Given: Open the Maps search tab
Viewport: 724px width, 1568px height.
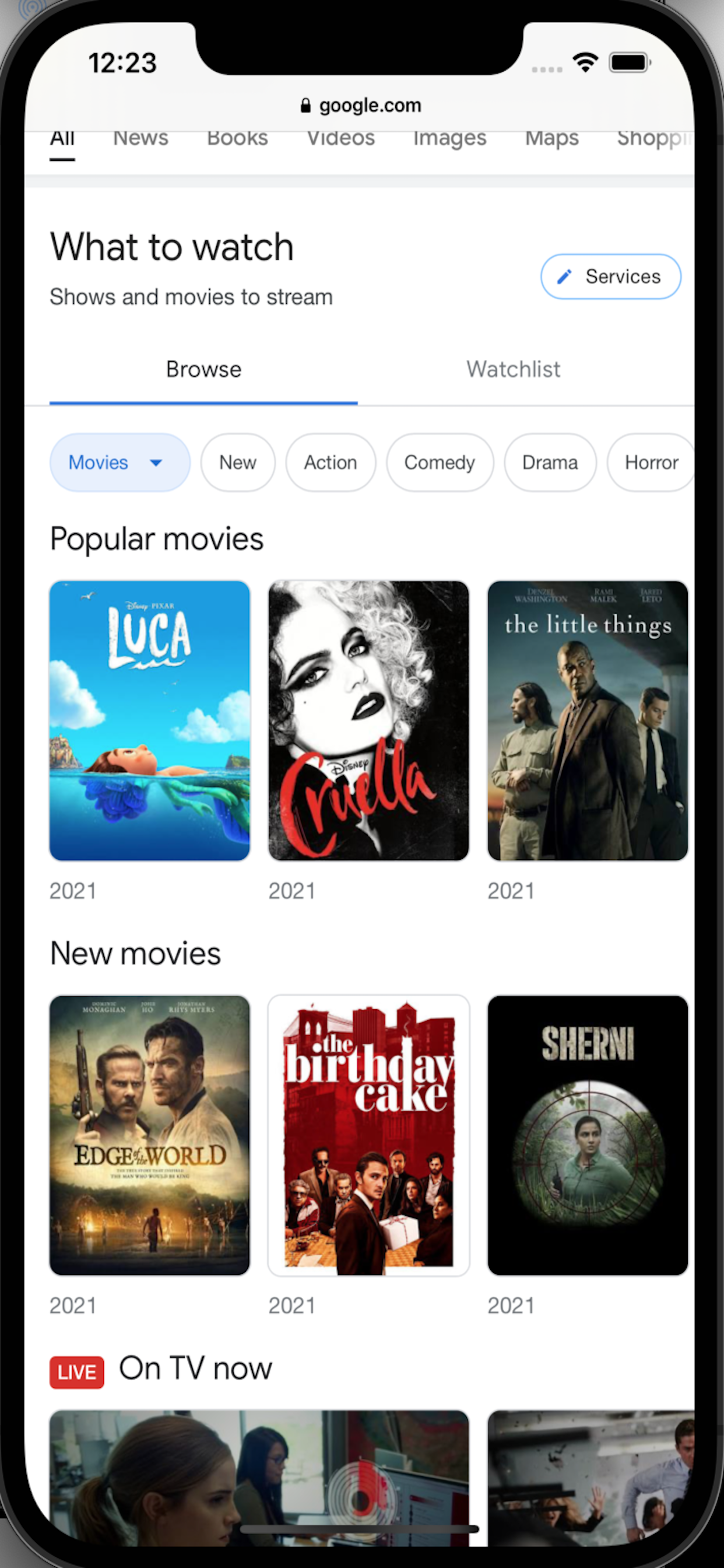Looking at the screenshot, I should pyautogui.click(x=552, y=139).
